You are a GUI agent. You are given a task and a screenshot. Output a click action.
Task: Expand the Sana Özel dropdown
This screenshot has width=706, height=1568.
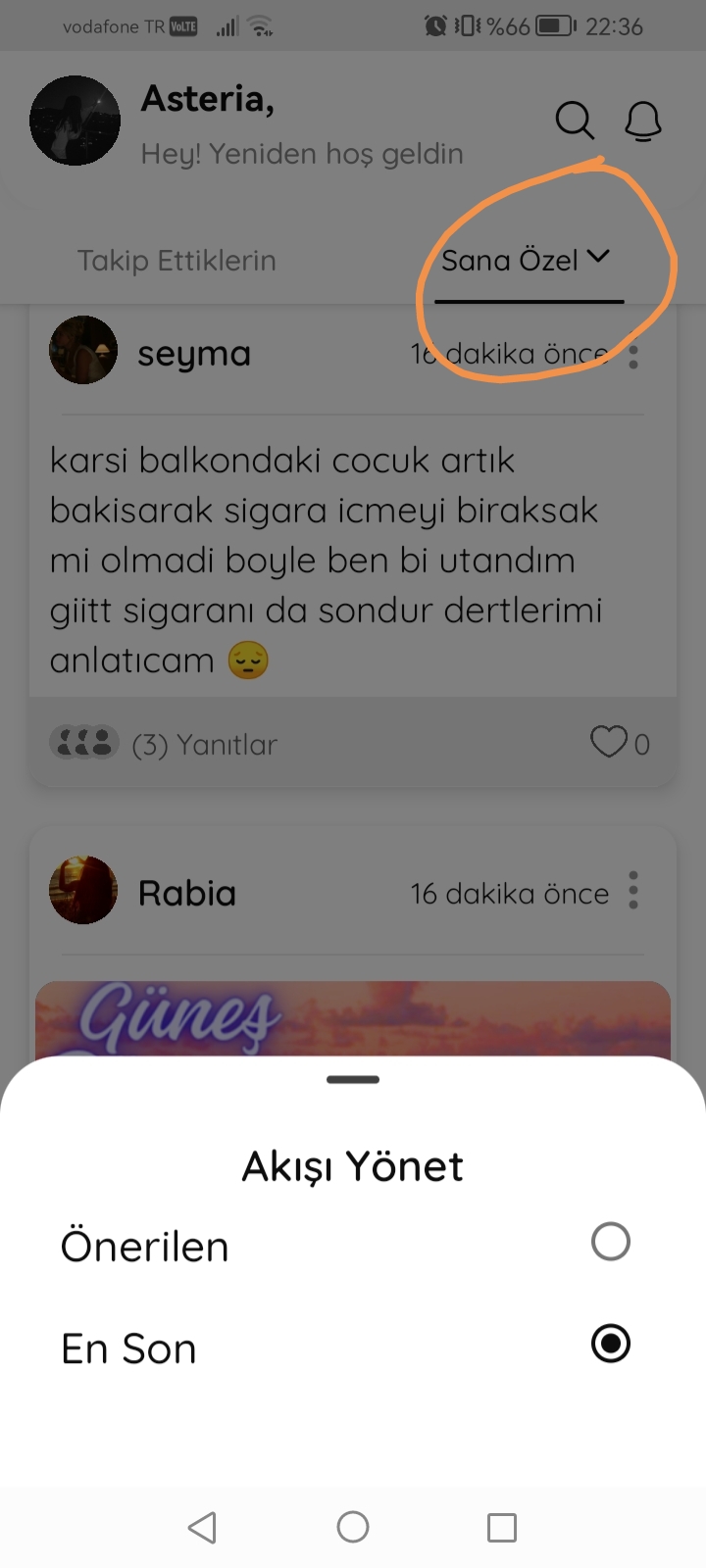pyautogui.click(x=527, y=260)
